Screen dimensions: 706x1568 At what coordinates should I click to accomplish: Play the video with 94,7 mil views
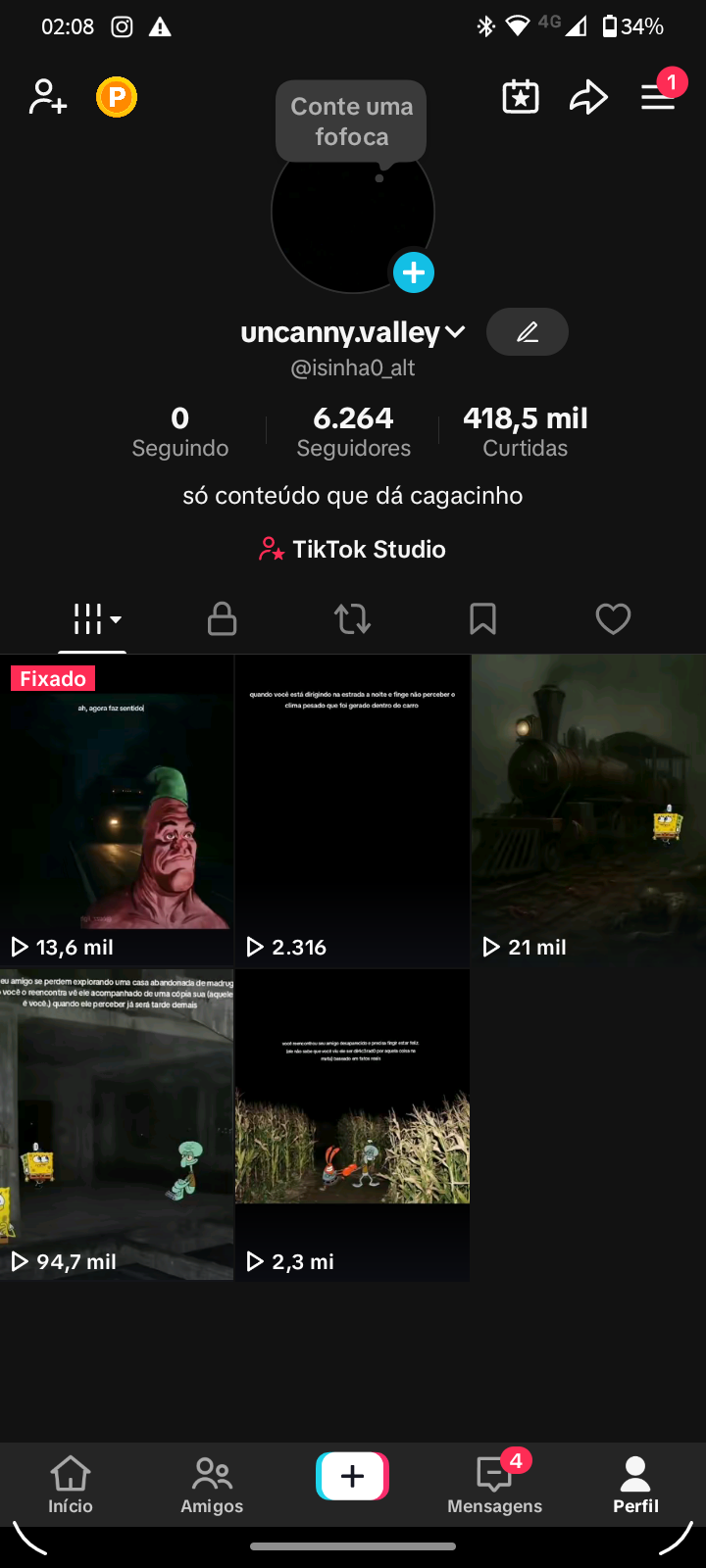point(117,1124)
